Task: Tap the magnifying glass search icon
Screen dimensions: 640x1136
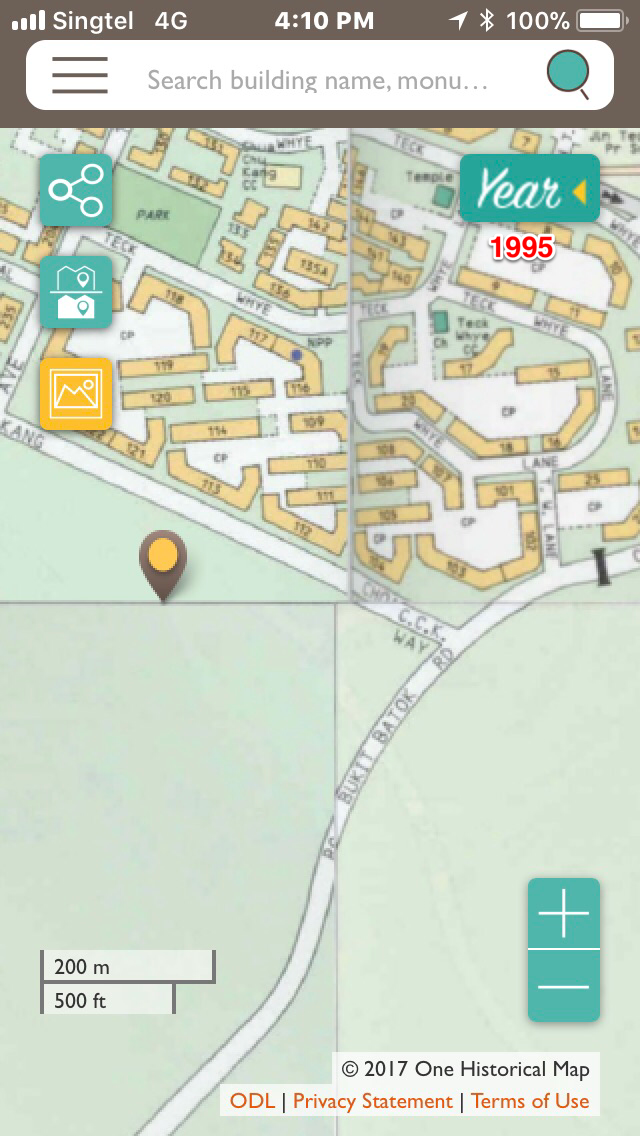Action: tap(568, 74)
